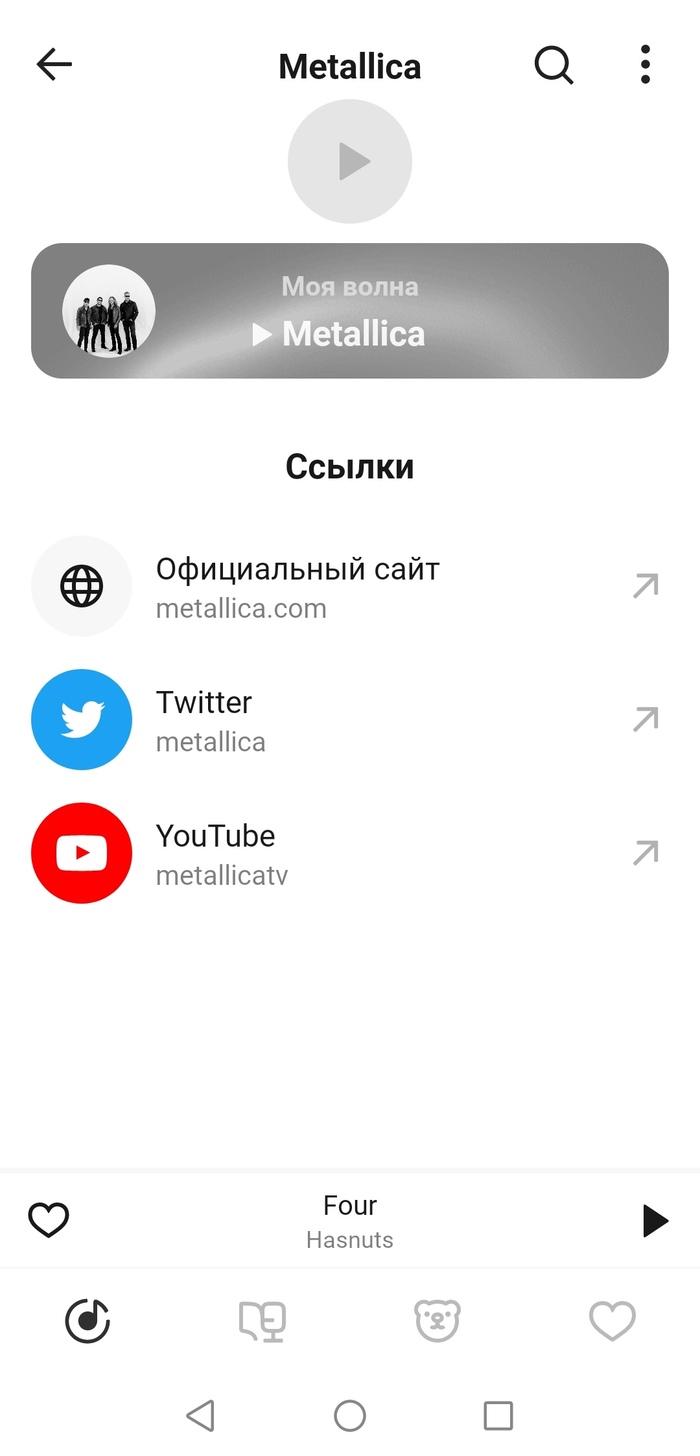Screen dimensions: 700x1456
Task: Open Metallica's Twitter link
Action: point(350,720)
